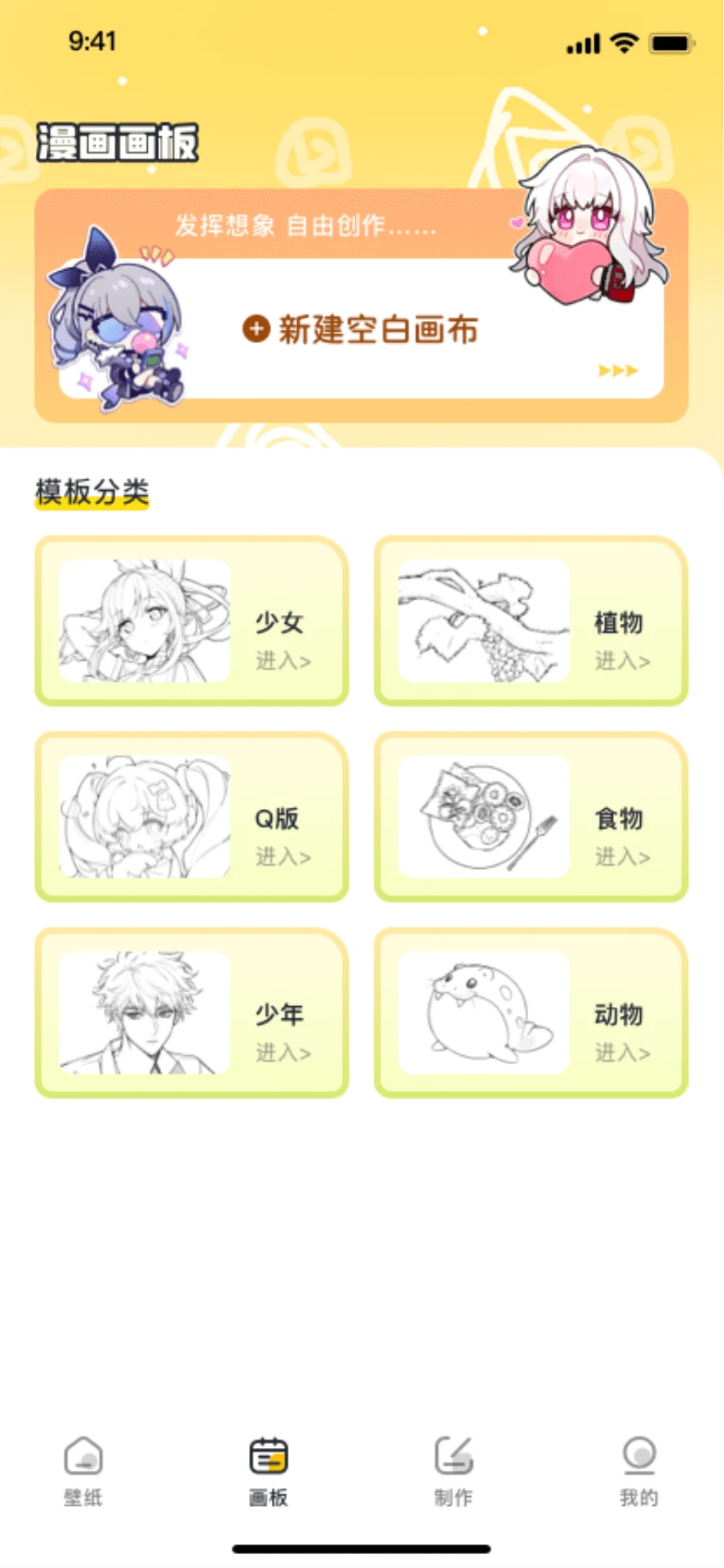Open the 动物 template category

(531, 1013)
